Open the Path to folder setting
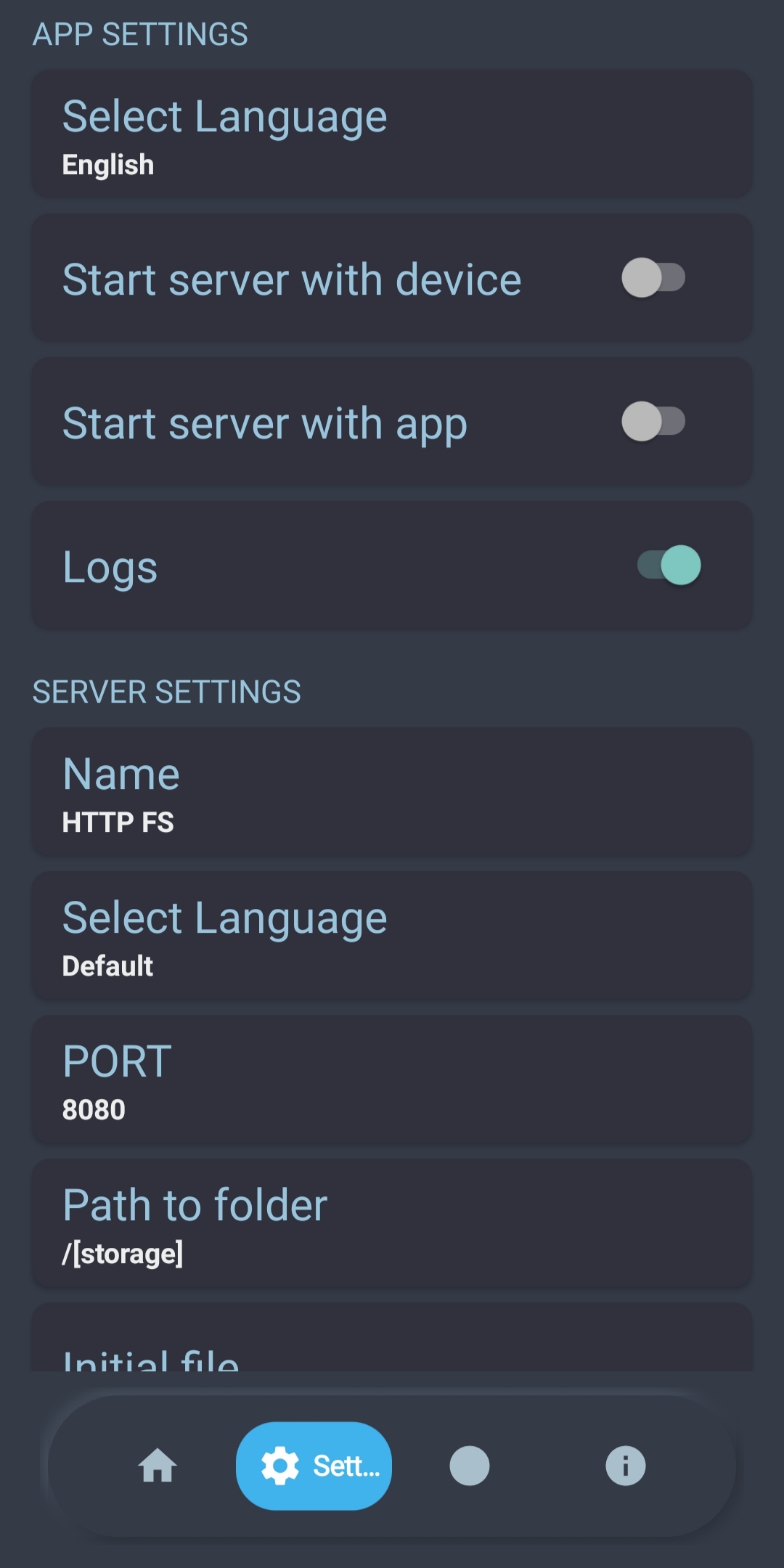The width and height of the screenshot is (784, 1568). (392, 1224)
